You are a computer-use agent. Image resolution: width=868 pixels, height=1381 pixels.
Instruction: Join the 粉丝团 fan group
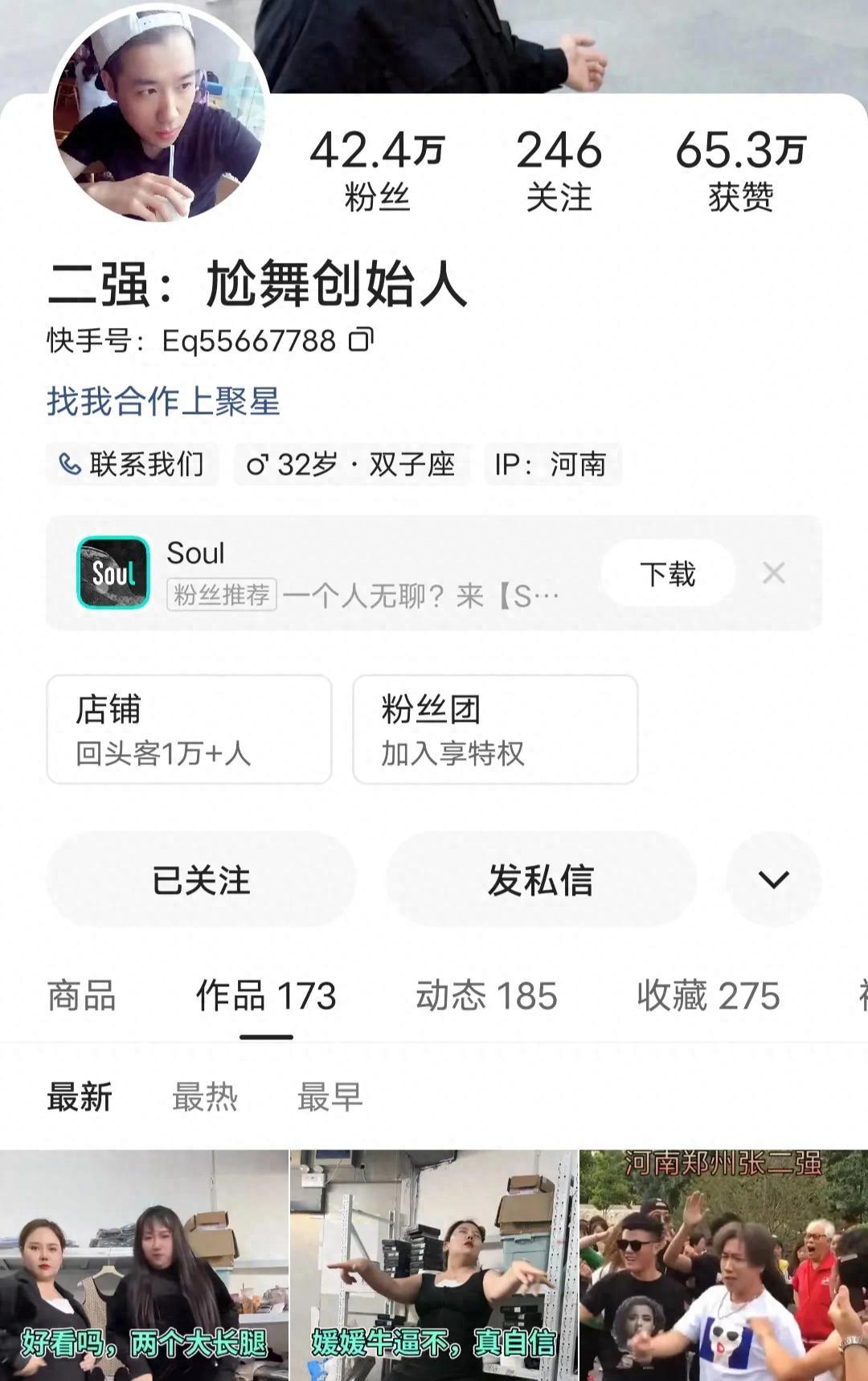495,729
